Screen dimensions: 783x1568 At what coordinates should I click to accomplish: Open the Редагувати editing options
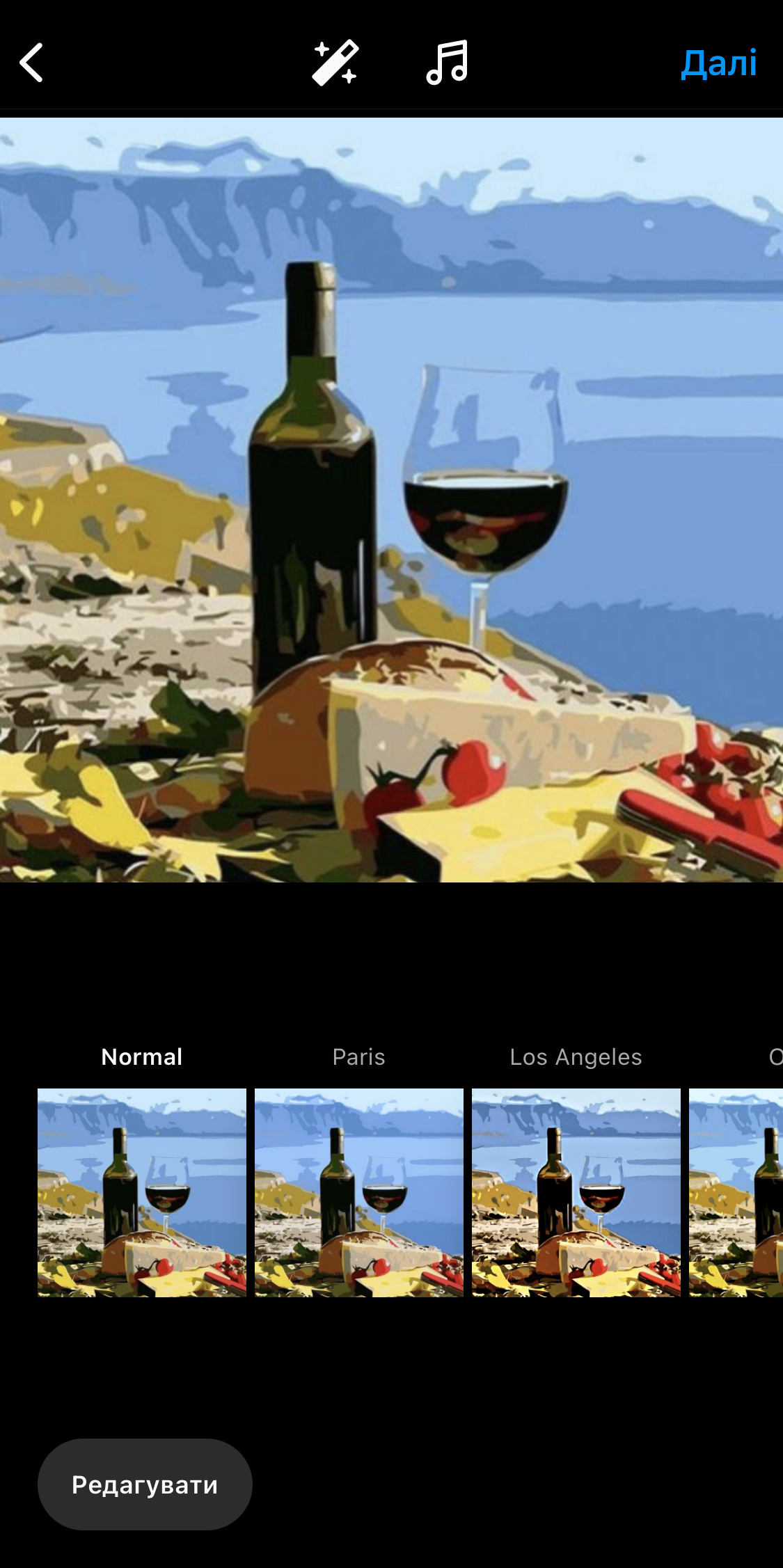click(145, 1484)
